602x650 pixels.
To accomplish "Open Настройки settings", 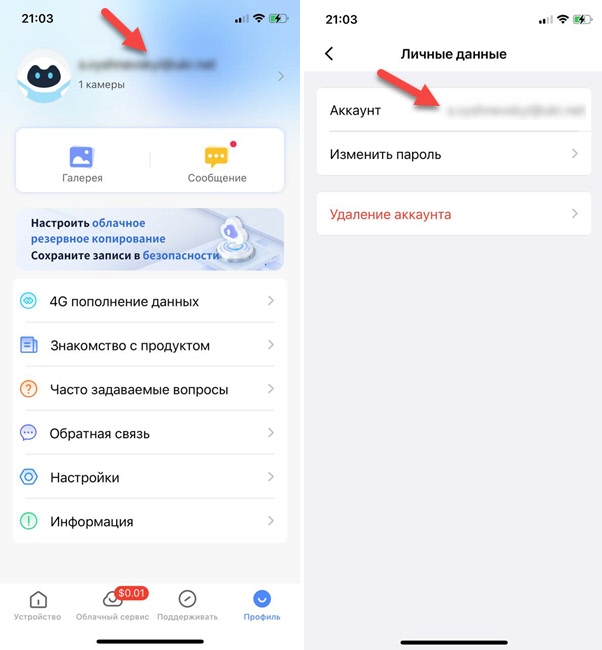I will (x=148, y=477).
